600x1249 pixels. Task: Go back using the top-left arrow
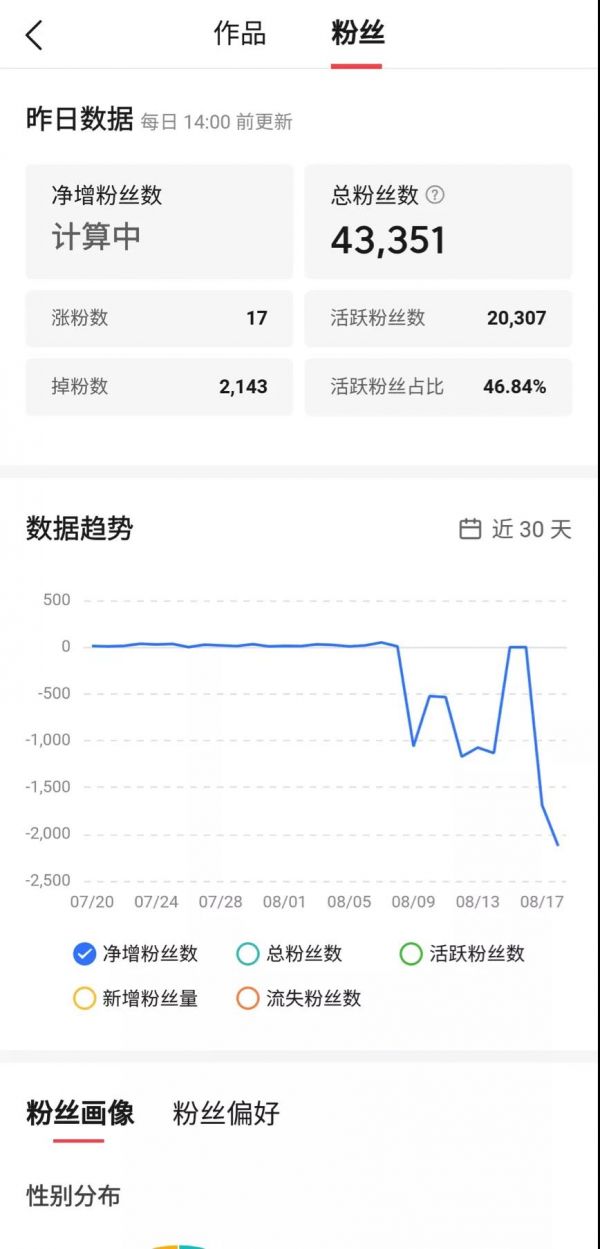tap(34, 36)
